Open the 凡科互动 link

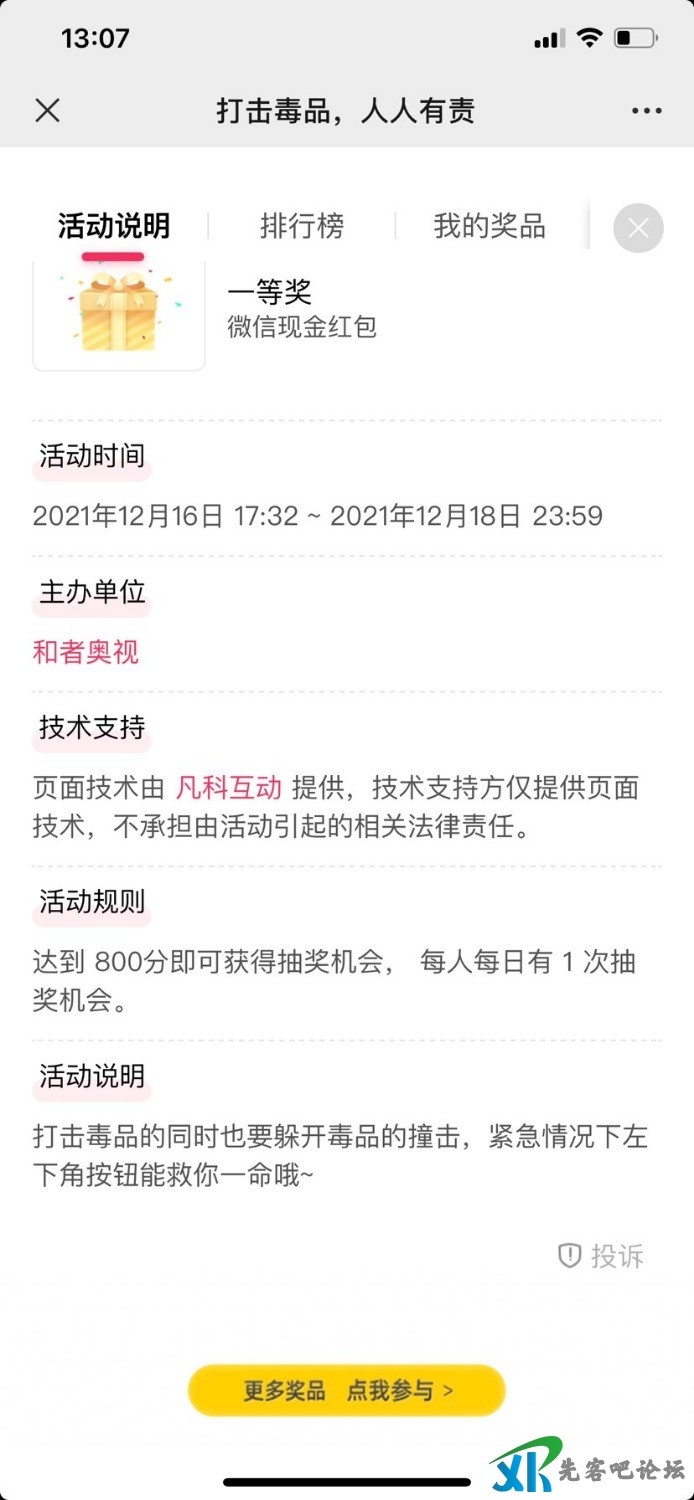[229, 788]
